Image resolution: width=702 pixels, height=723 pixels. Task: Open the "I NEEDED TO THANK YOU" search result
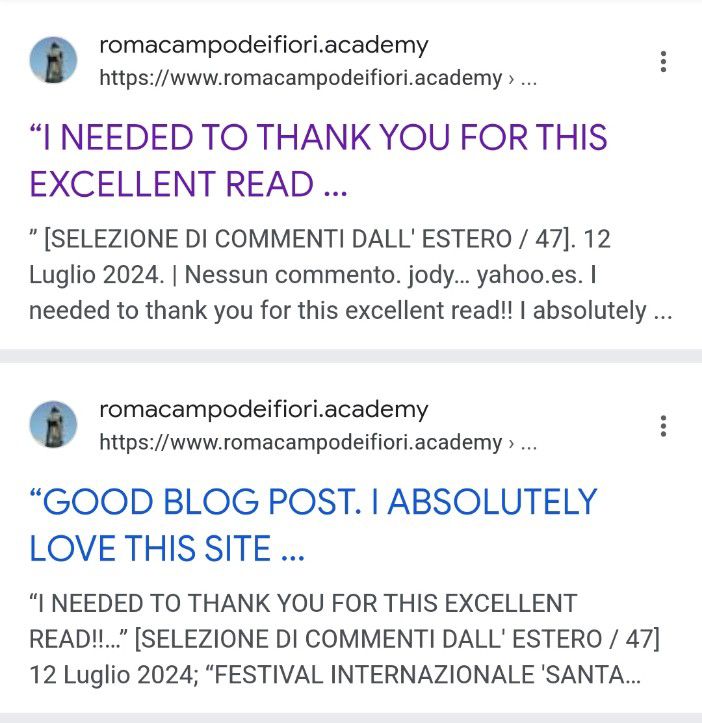[318, 160]
